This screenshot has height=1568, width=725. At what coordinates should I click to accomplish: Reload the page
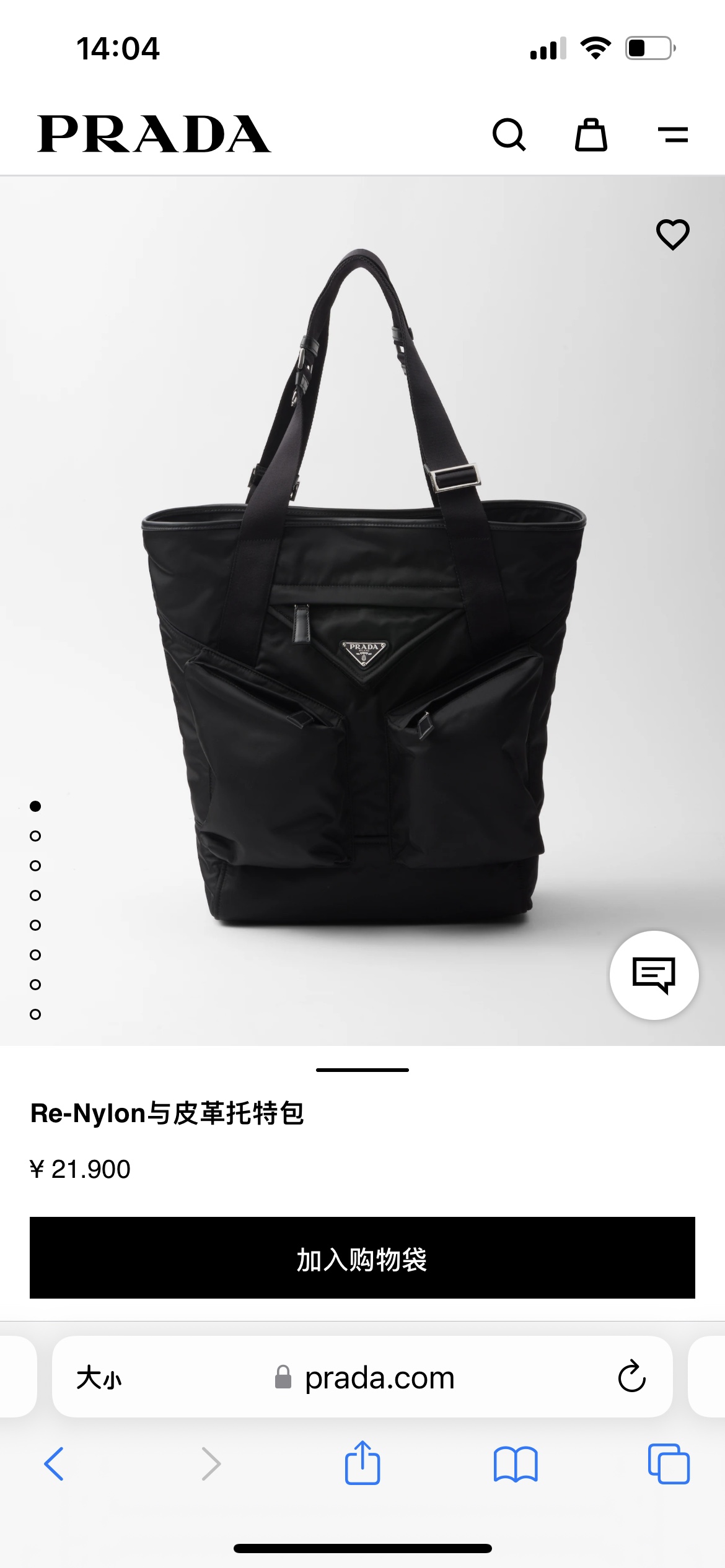pos(631,1377)
